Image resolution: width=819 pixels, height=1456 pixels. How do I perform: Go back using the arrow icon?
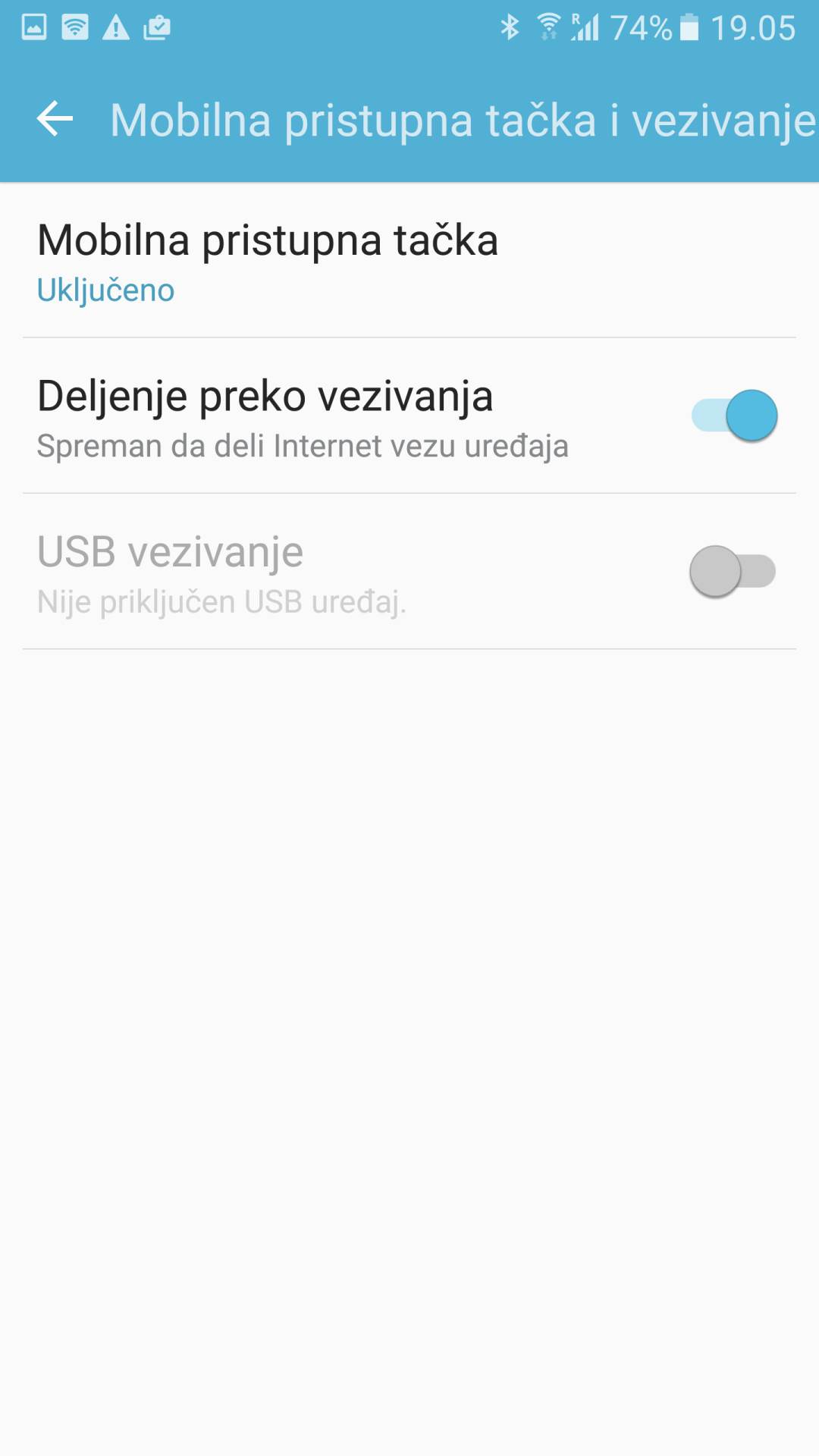pyautogui.click(x=55, y=119)
